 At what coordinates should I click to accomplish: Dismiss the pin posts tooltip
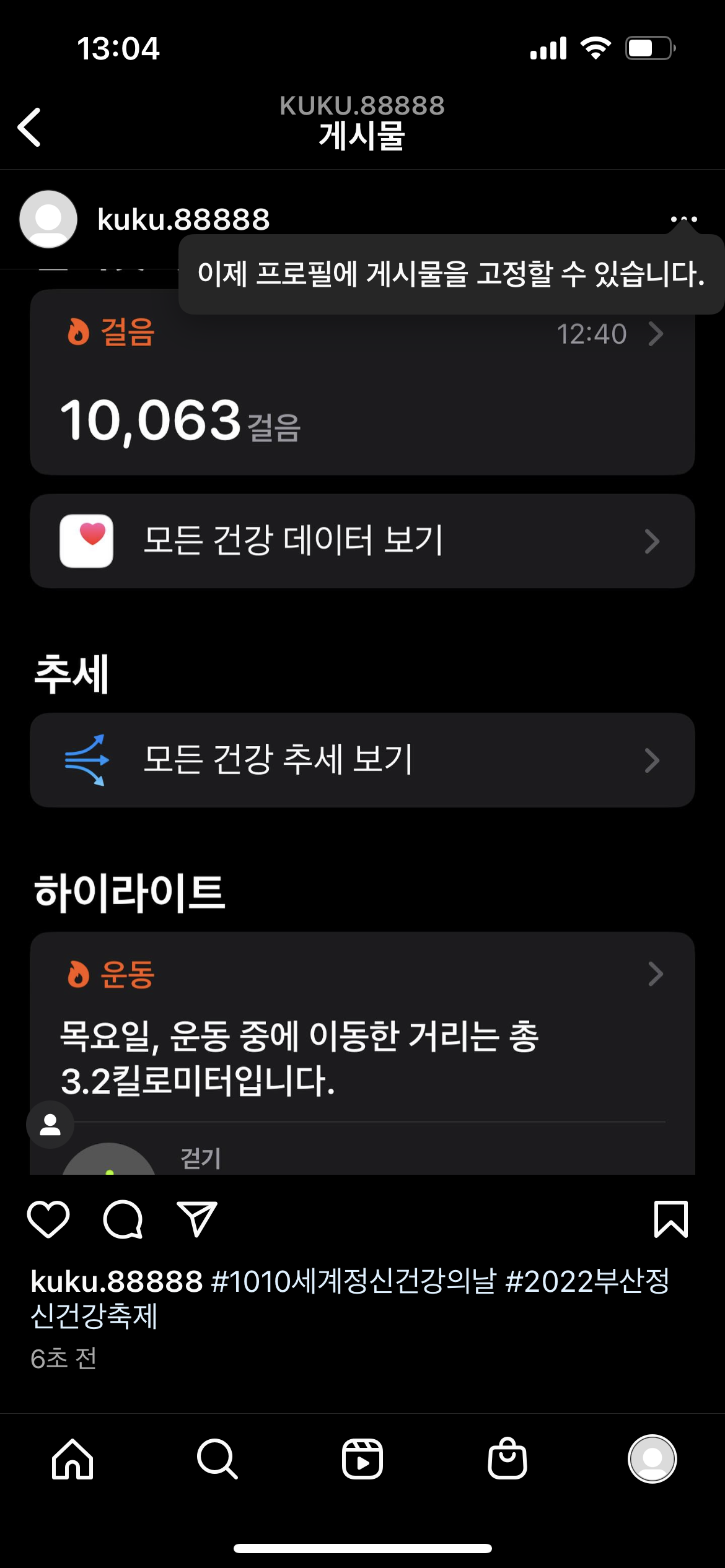click(451, 274)
